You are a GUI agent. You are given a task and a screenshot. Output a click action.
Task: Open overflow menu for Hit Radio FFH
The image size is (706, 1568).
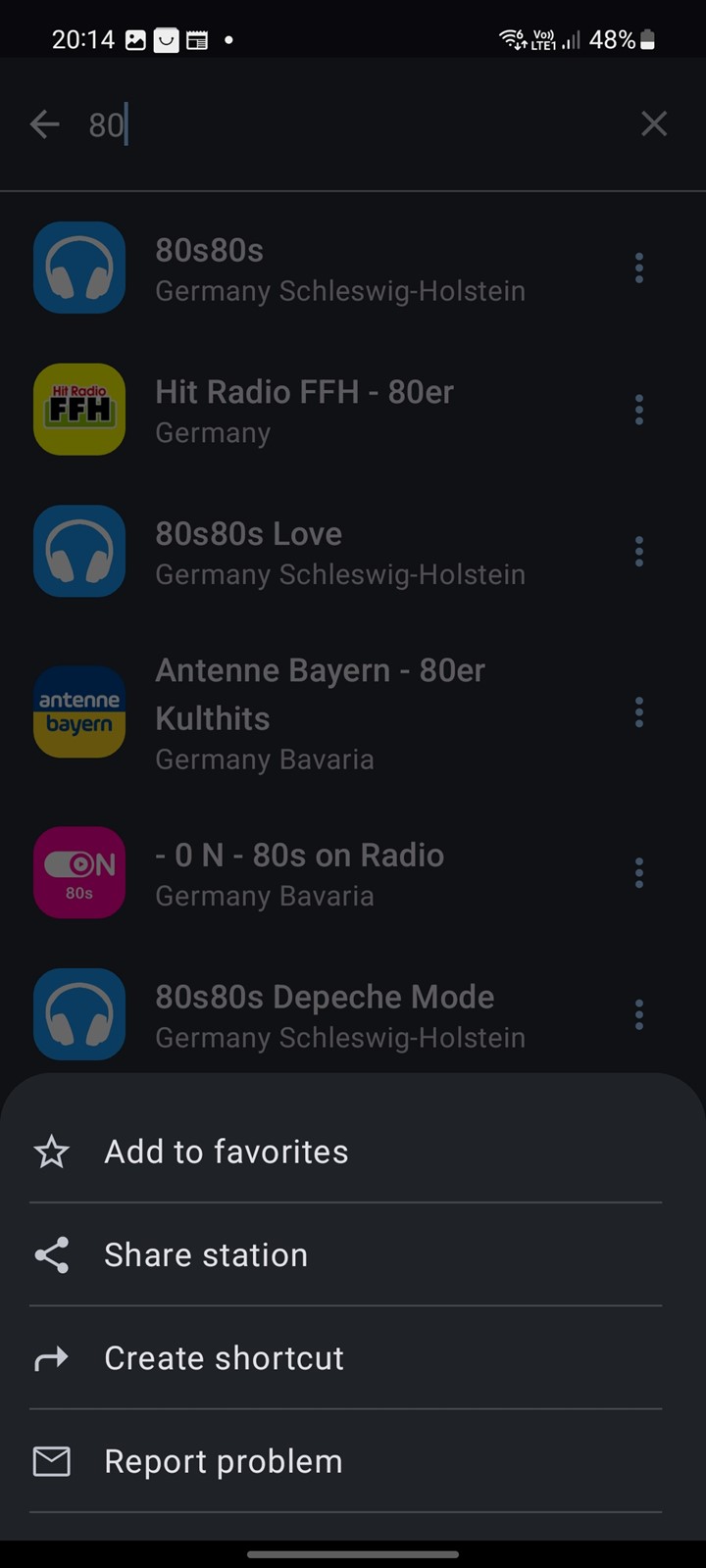pos(639,410)
